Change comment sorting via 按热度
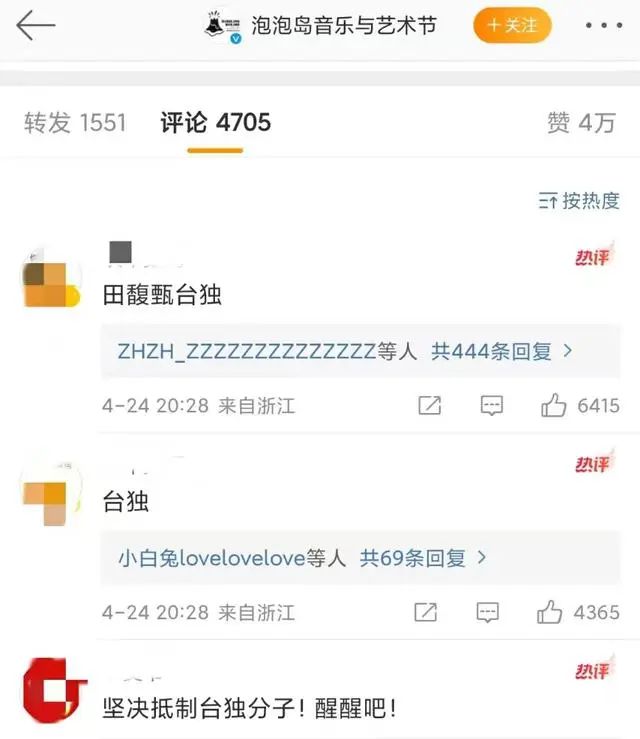 [x=579, y=201]
